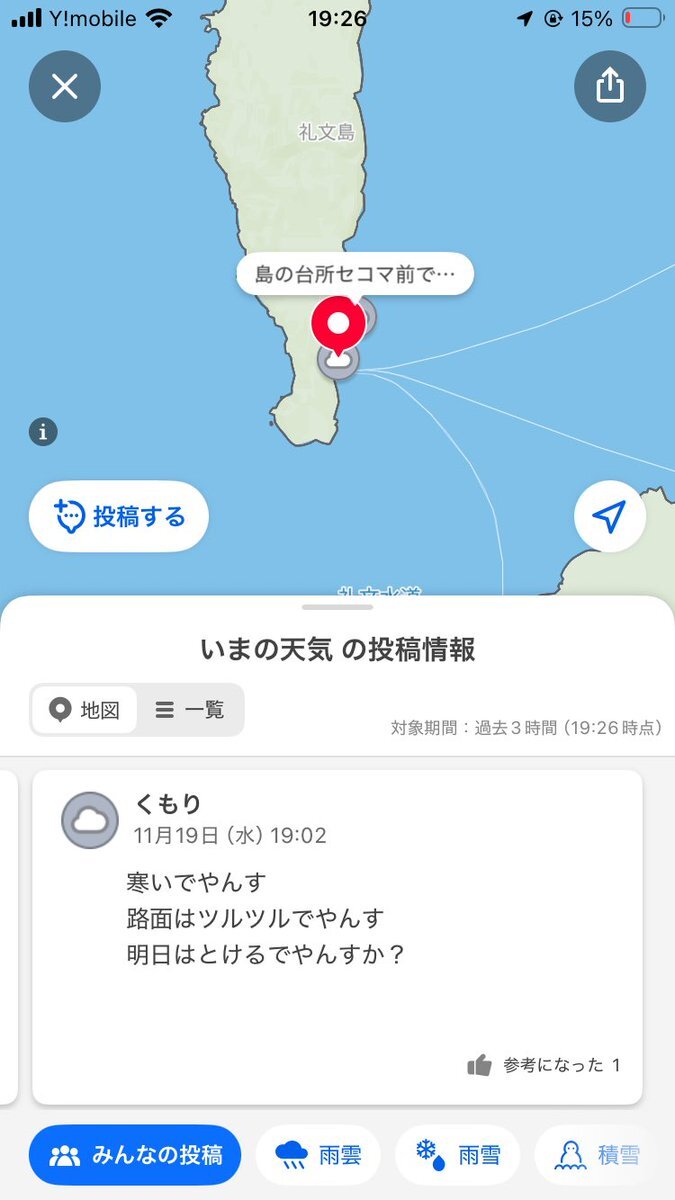Image resolution: width=675 pixels, height=1200 pixels.
Task: Tap the sheet drag handle
Action: pyautogui.click(x=337, y=607)
